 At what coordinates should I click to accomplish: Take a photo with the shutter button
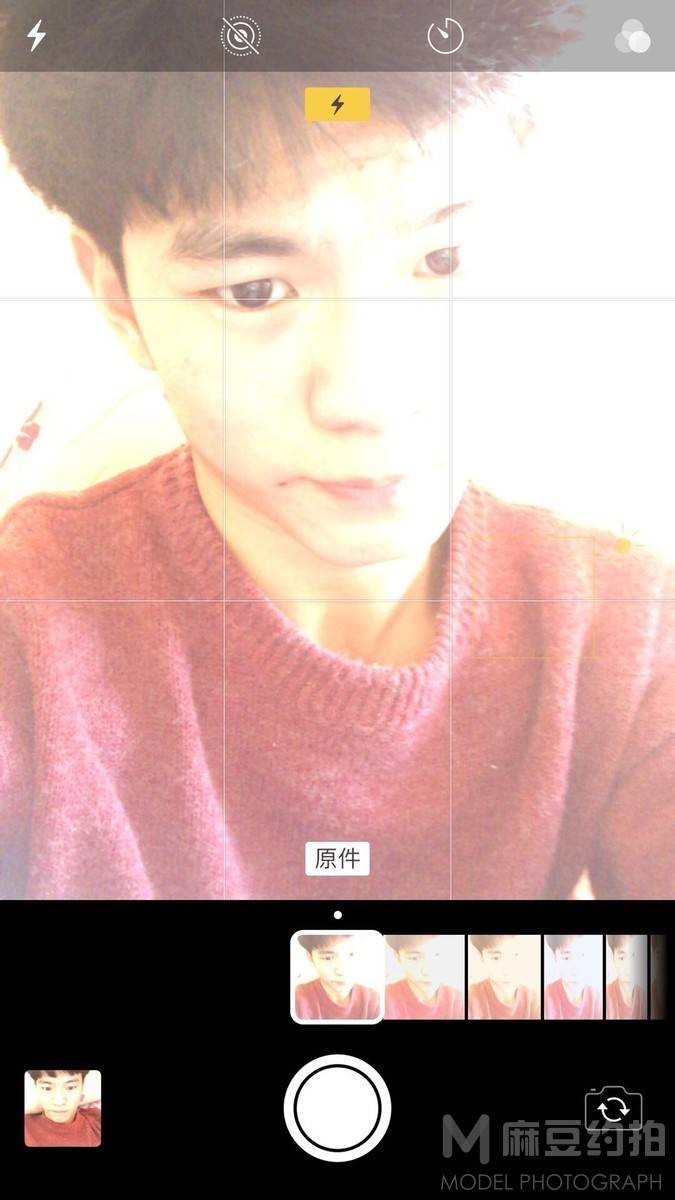337,1108
